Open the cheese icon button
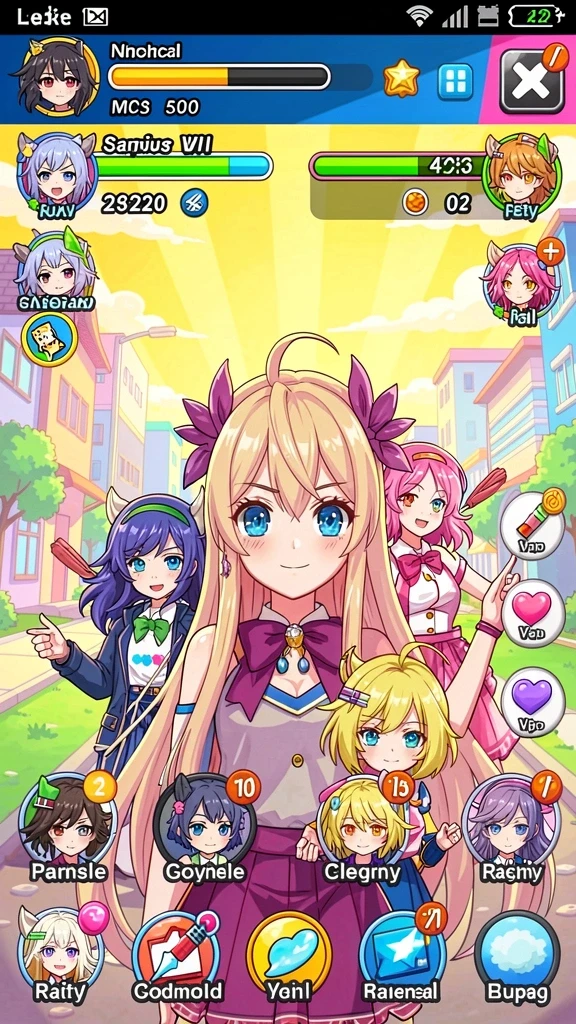The image size is (576, 1024). (49, 339)
